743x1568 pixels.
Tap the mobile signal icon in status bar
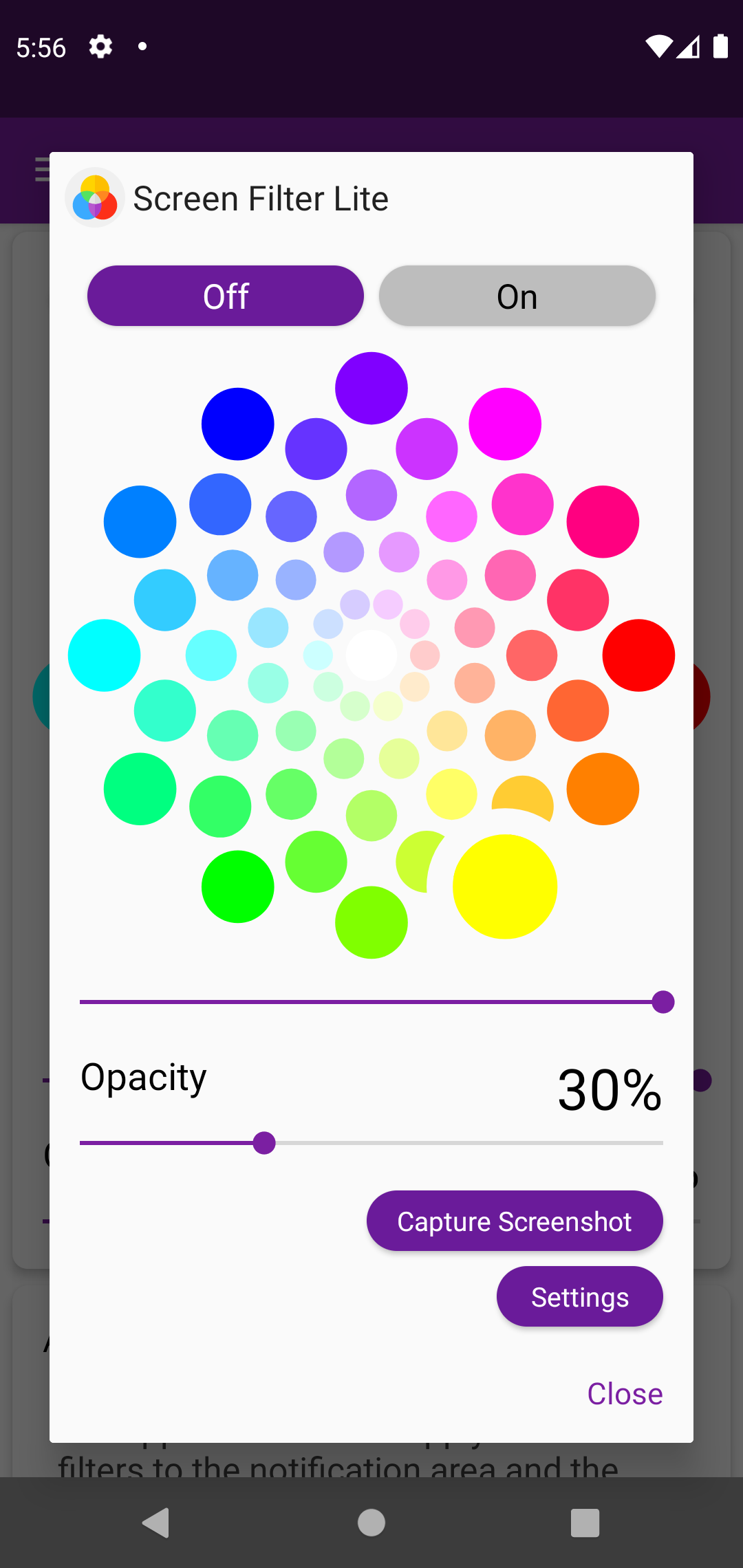[688, 47]
